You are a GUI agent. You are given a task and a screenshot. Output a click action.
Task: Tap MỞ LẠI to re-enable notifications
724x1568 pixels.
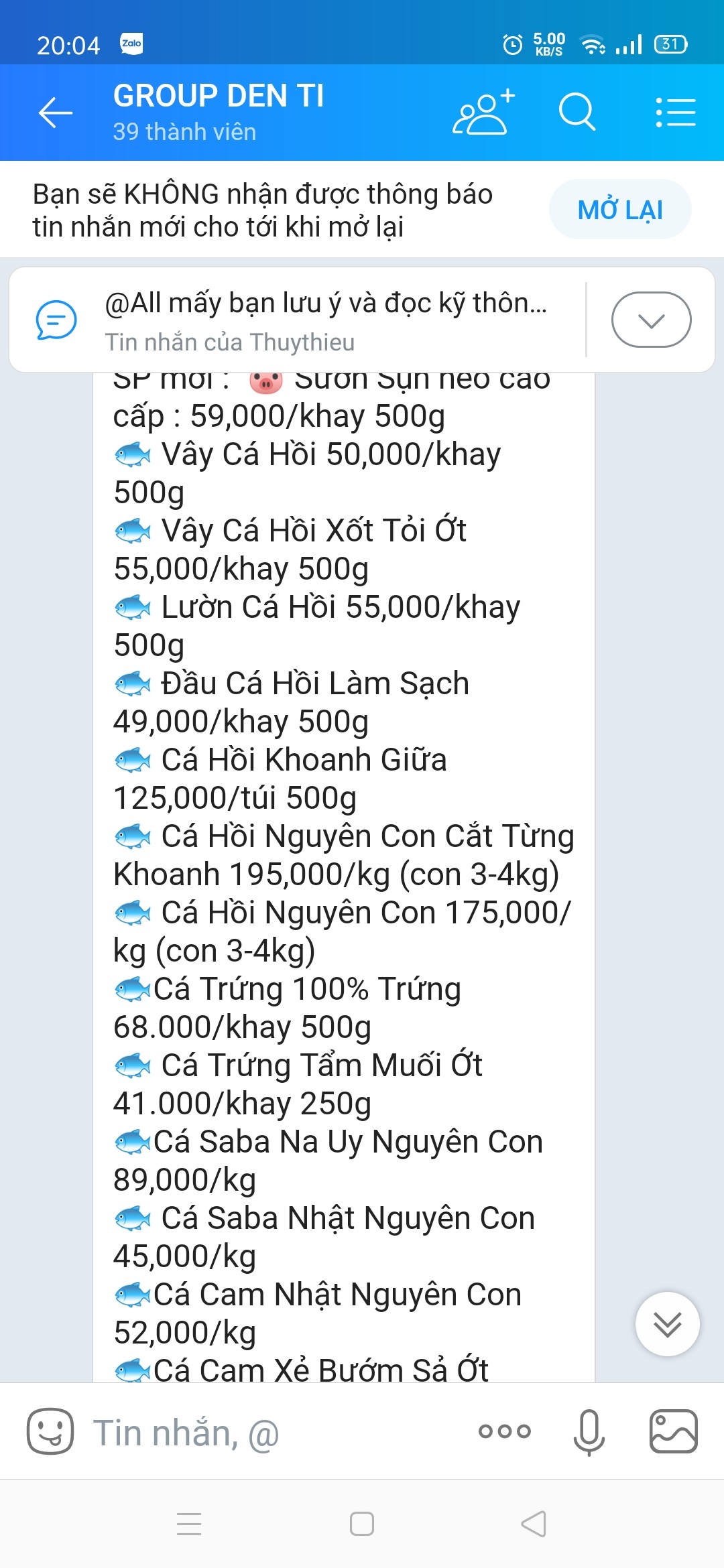(x=619, y=210)
